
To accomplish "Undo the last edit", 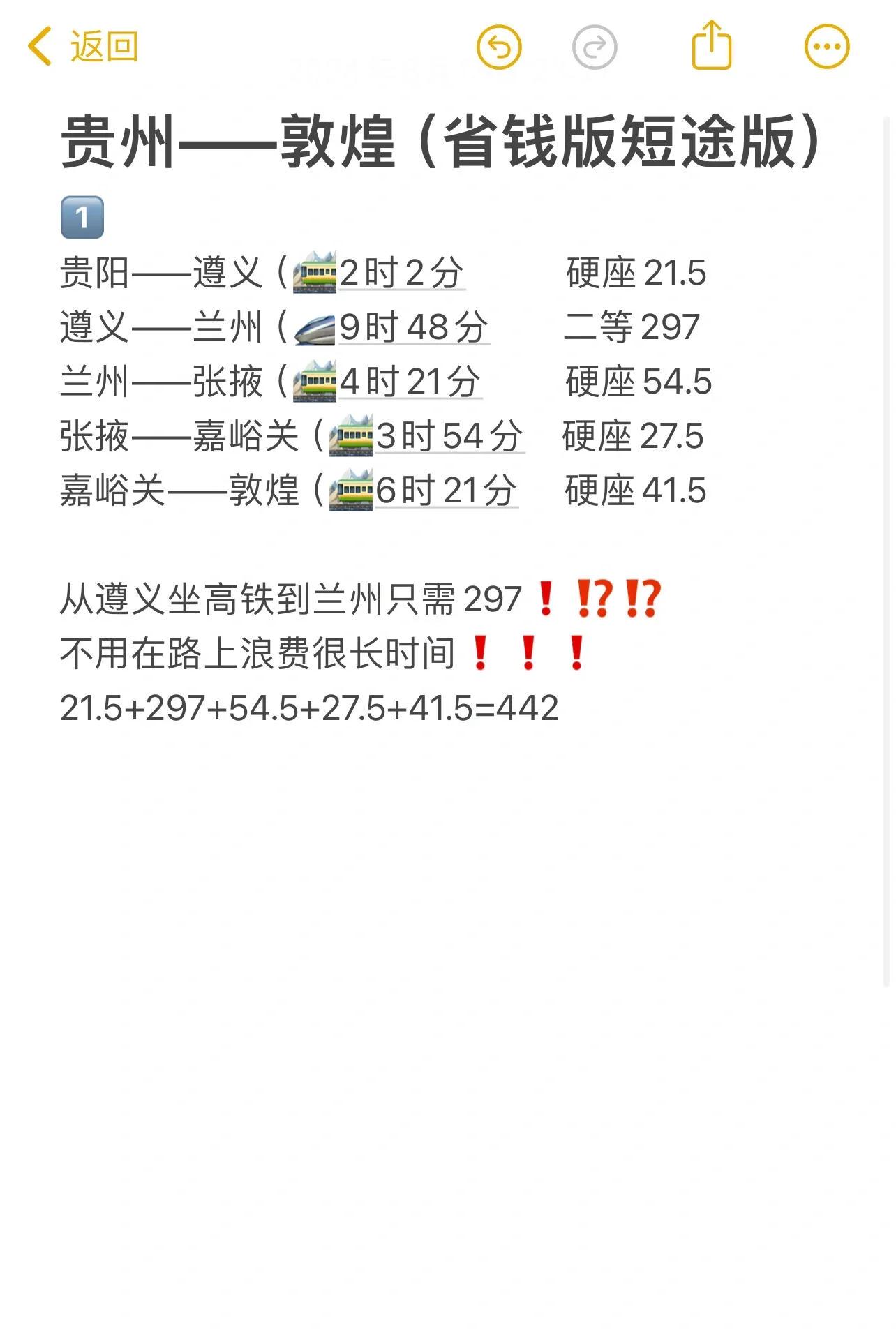I will coord(499,47).
